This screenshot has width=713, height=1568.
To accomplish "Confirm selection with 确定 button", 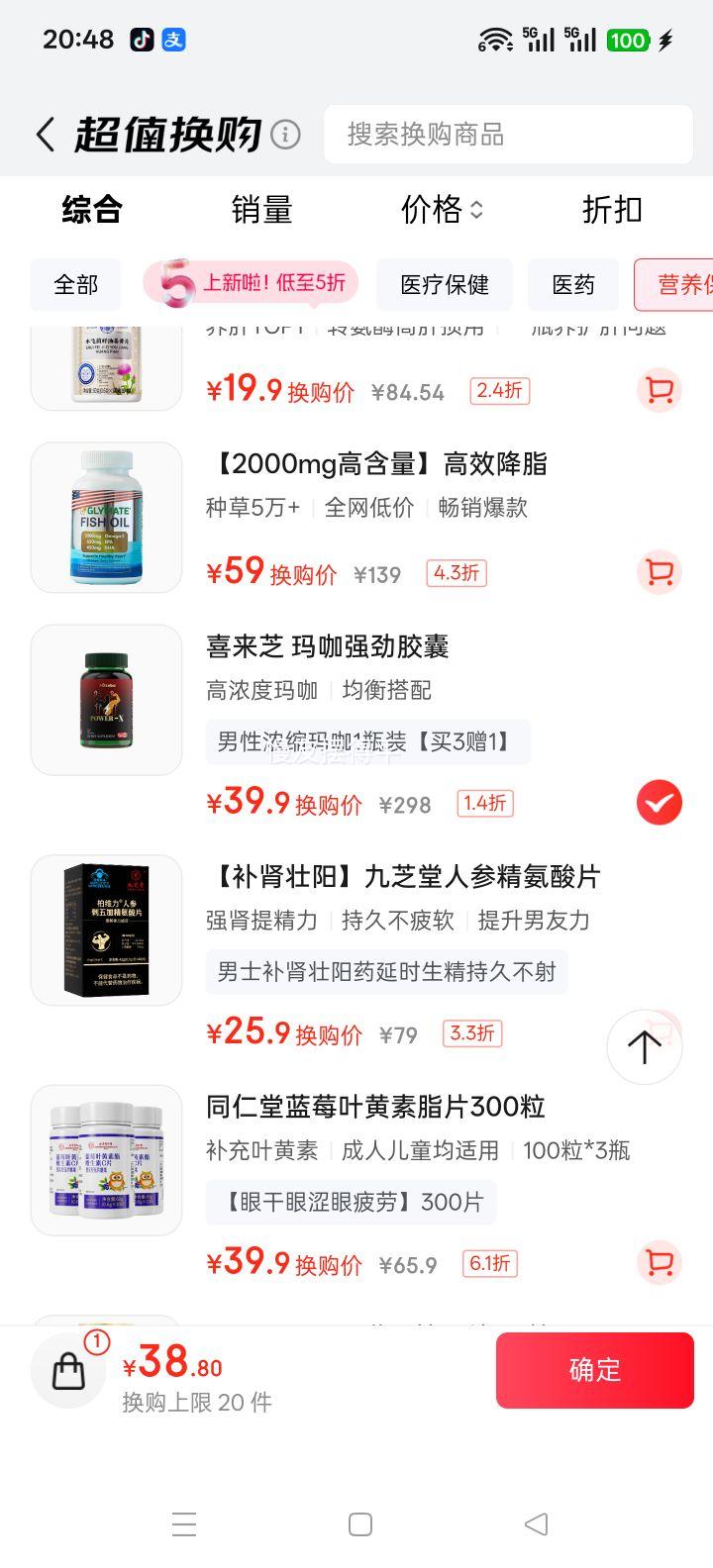I will click(x=594, y=1370).
